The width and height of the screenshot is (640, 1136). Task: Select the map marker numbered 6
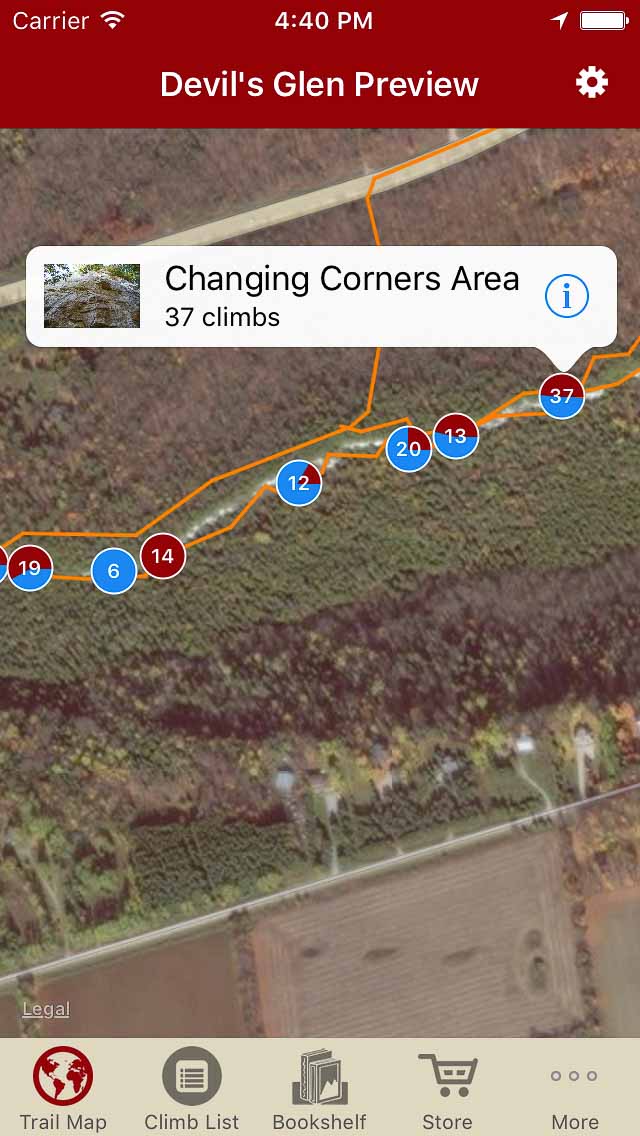[114, 571]
